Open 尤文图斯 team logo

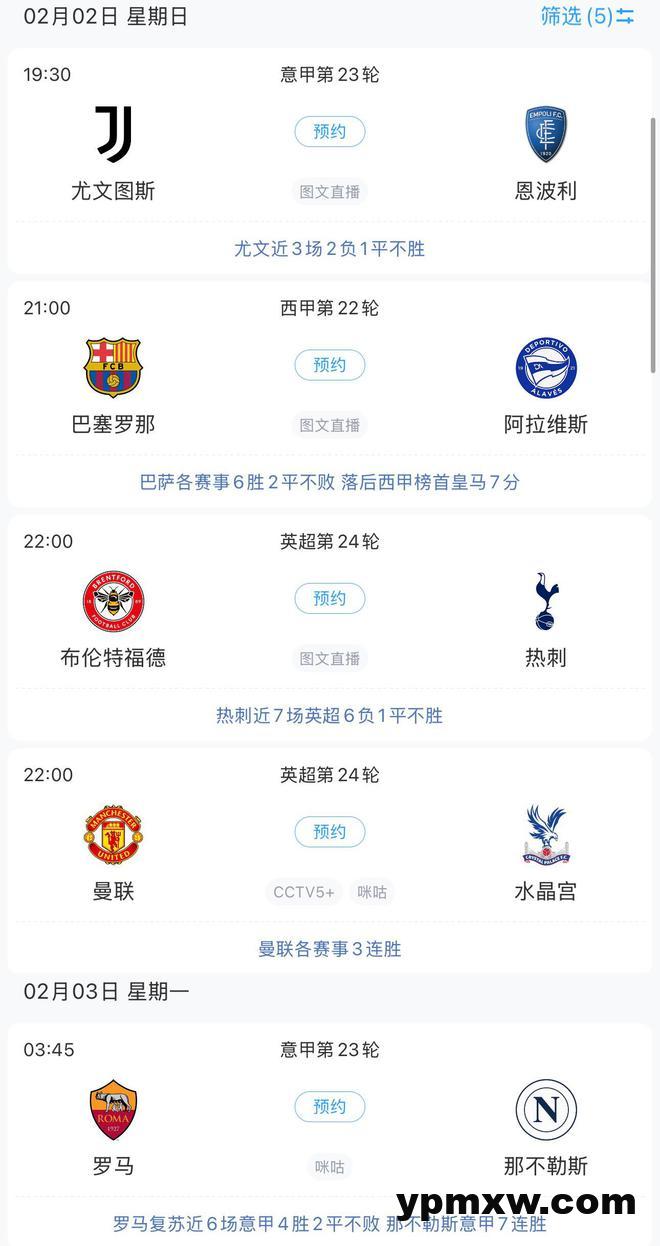113,135
